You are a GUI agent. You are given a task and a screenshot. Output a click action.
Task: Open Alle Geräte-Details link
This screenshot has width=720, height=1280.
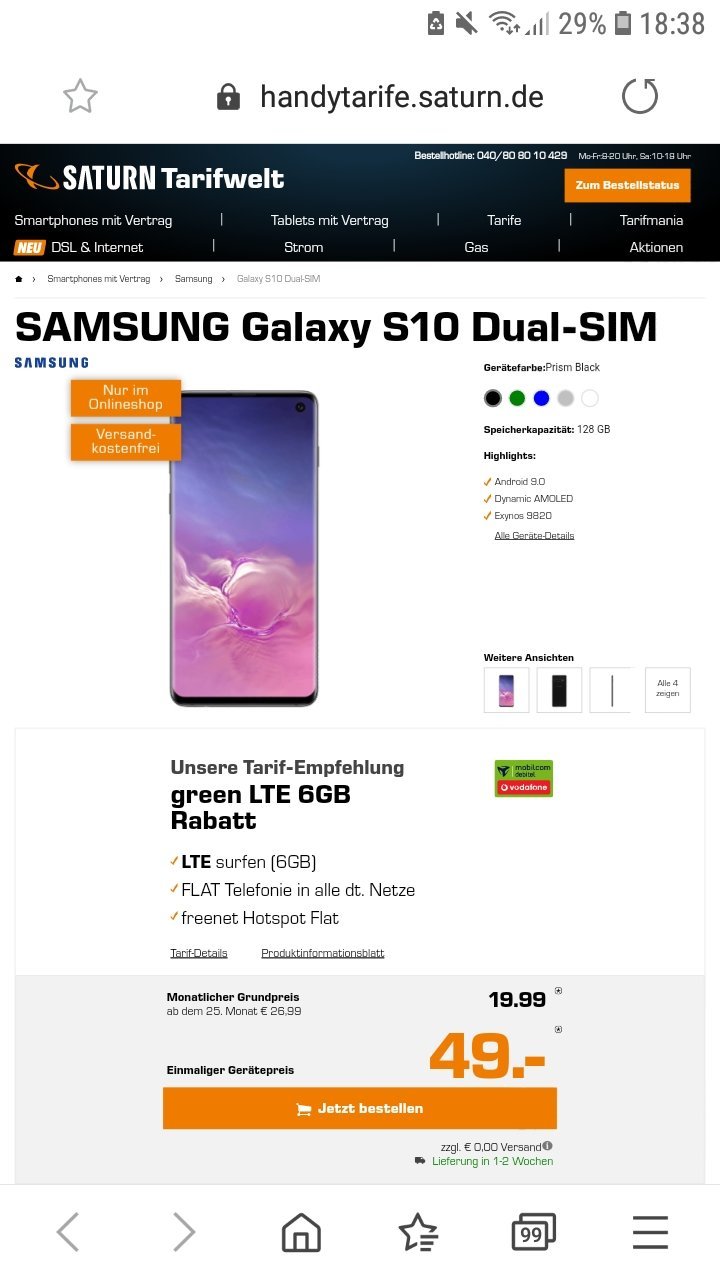click(534, 536)
